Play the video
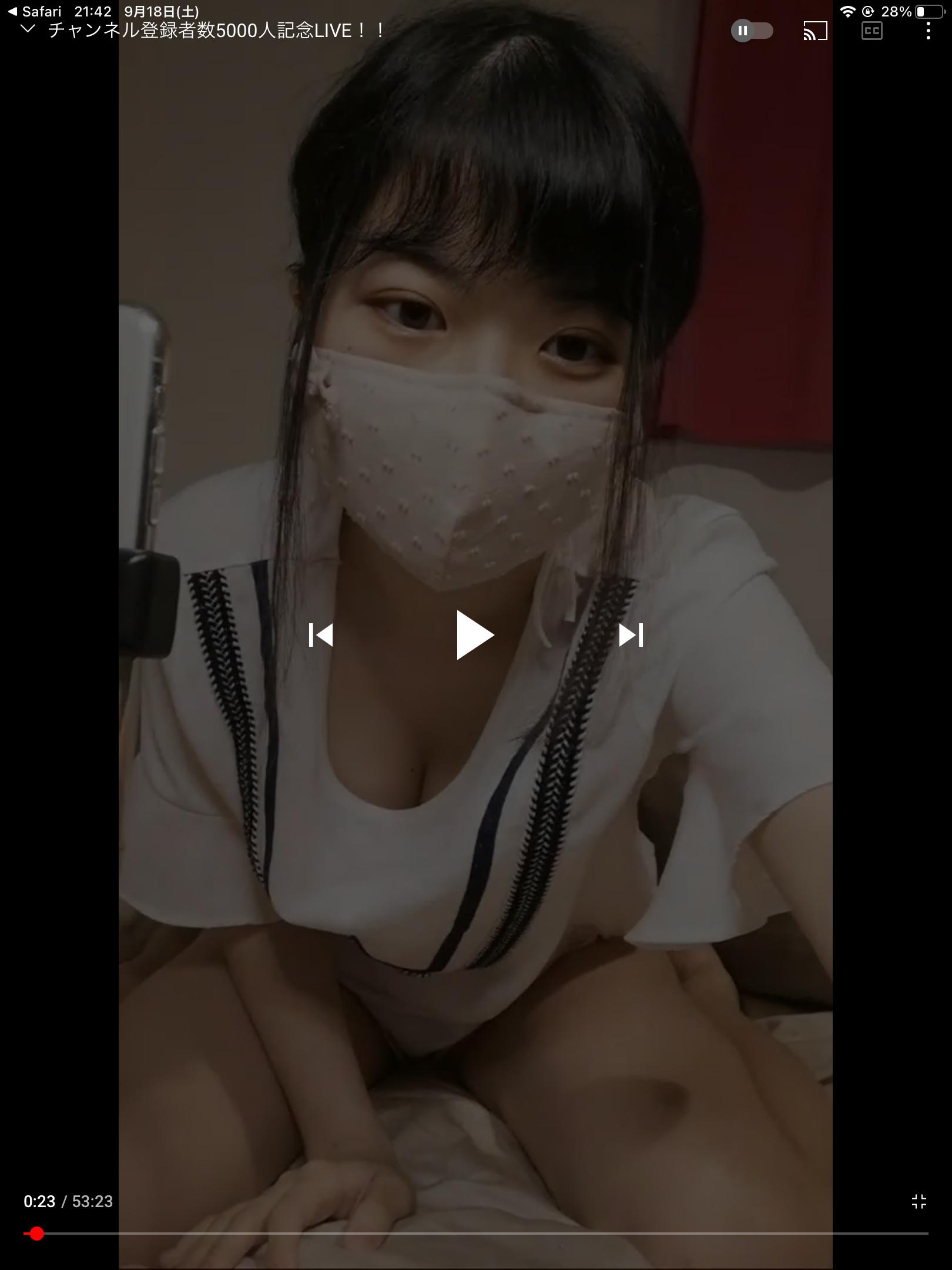Image resolution: width=952 pixels, height=1270 pixels. (x=475, y=635)
